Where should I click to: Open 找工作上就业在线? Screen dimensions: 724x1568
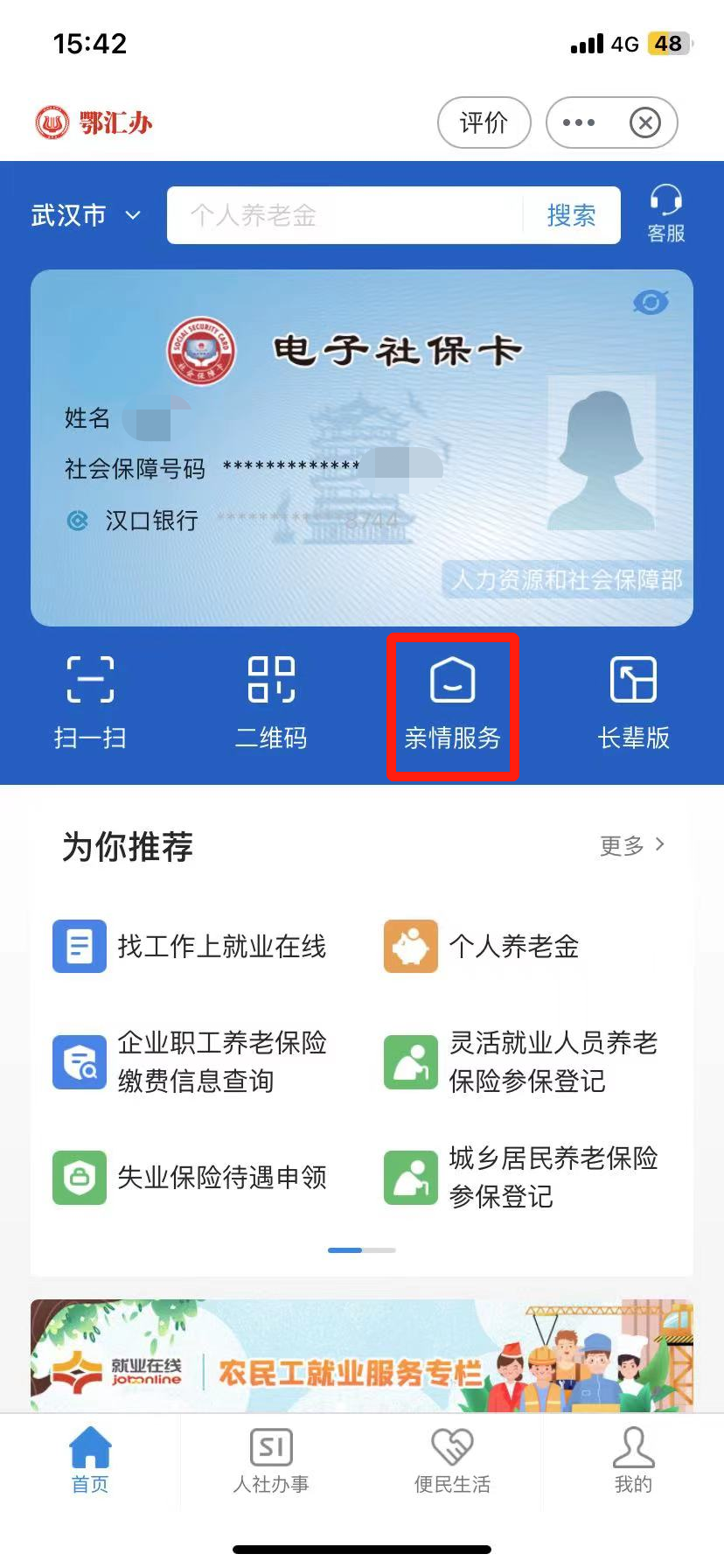coord(191,947)
